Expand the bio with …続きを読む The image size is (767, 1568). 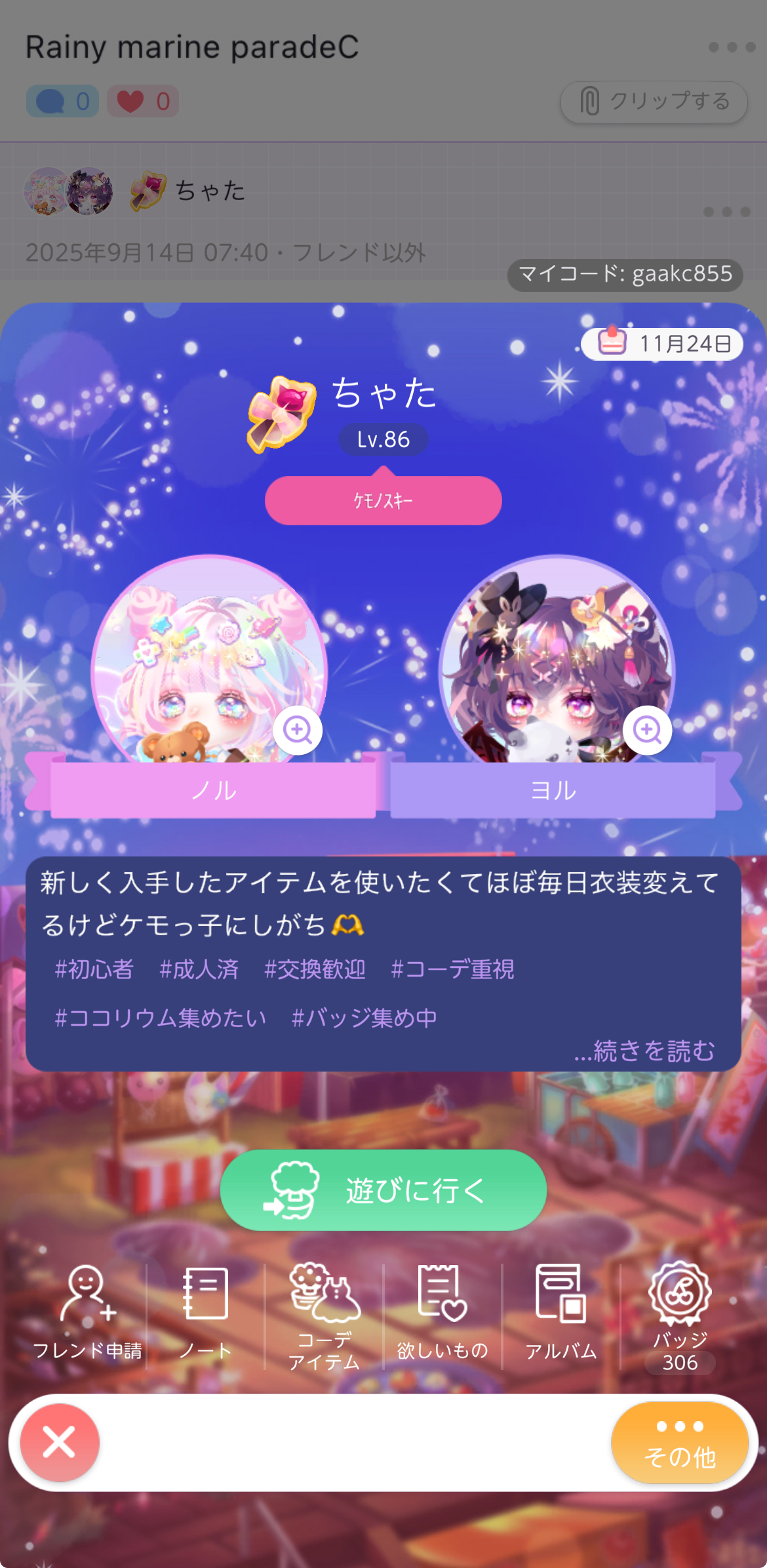(644, 1051)
